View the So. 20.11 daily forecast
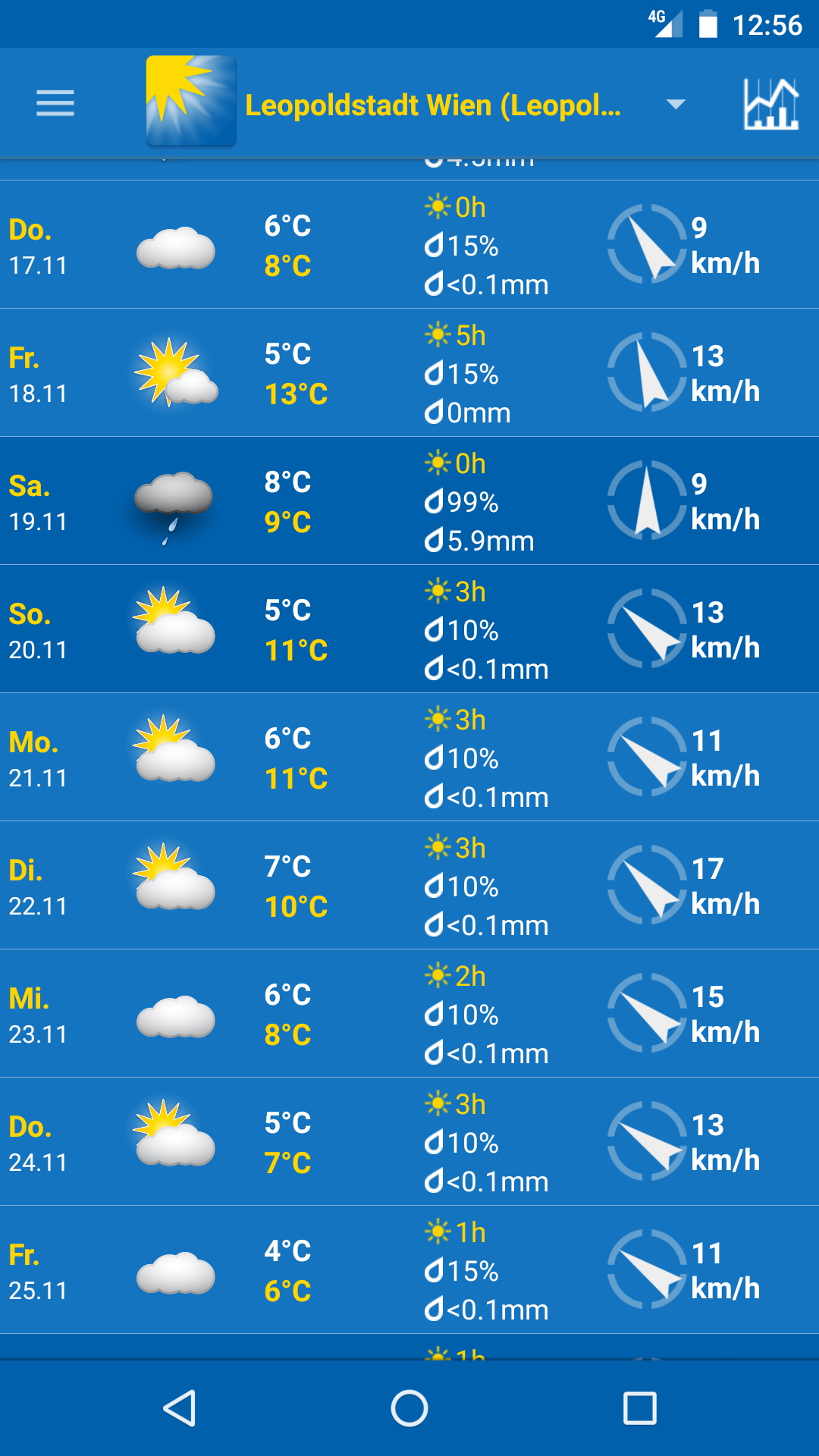The height and width of the screenshot is (1456, 819). point(409,629)
